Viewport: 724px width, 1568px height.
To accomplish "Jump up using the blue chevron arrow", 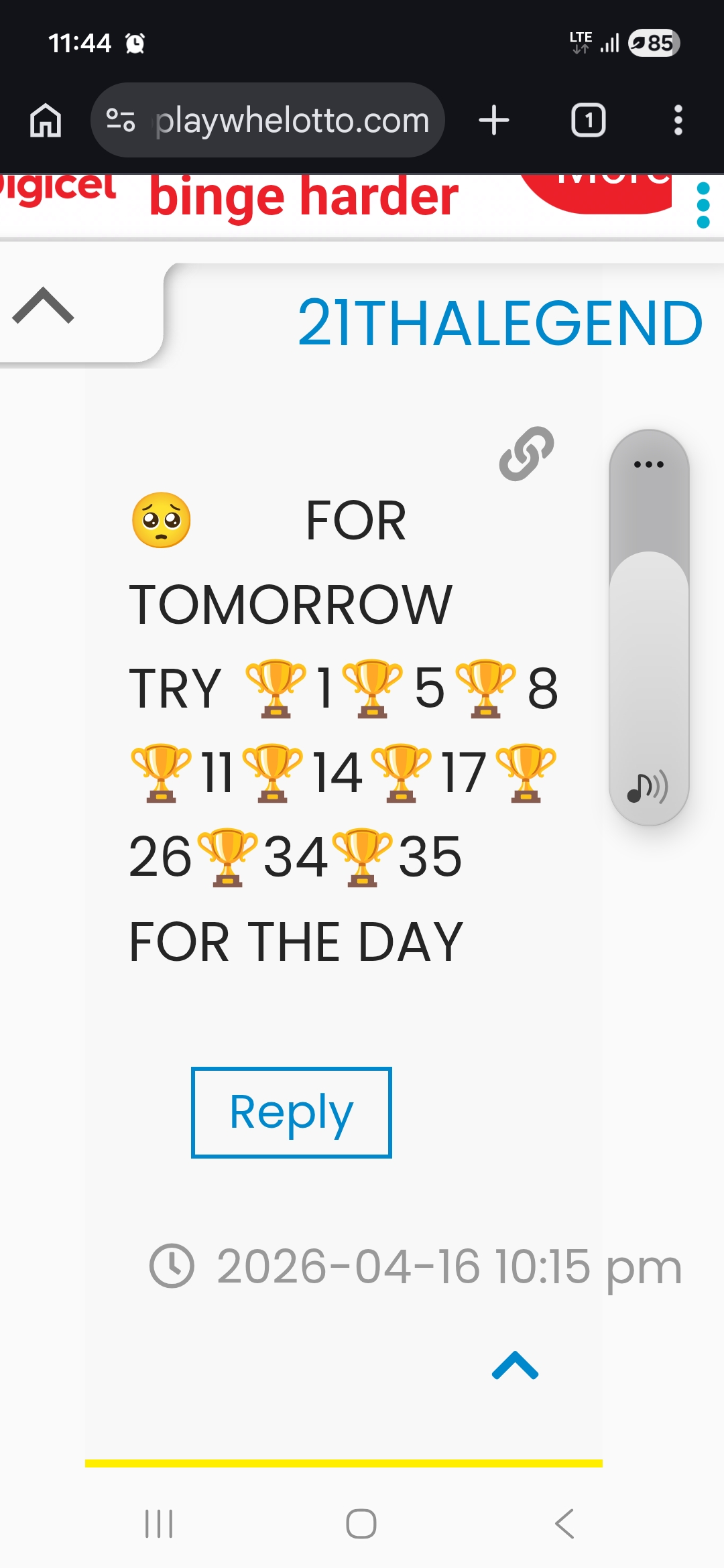I will [515, 1366].
